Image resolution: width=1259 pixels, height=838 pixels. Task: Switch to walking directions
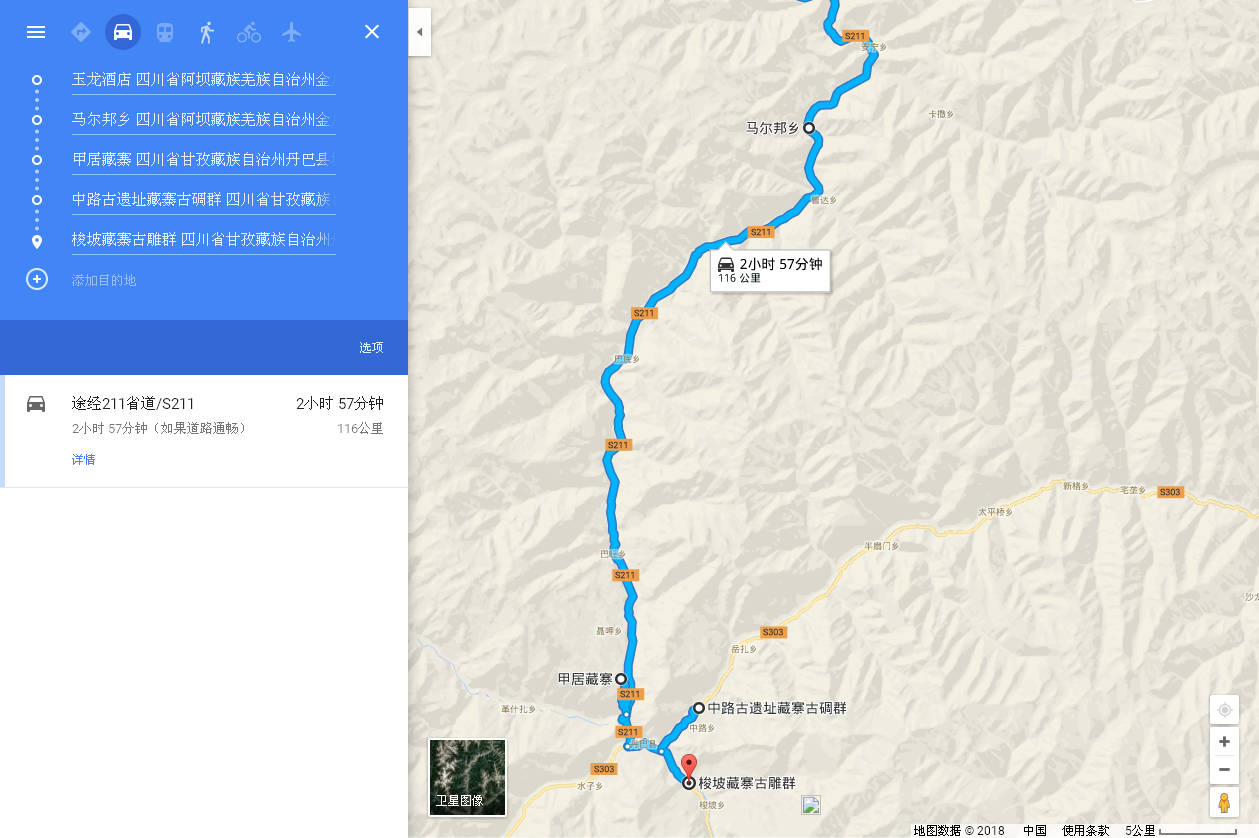(207, 32)
